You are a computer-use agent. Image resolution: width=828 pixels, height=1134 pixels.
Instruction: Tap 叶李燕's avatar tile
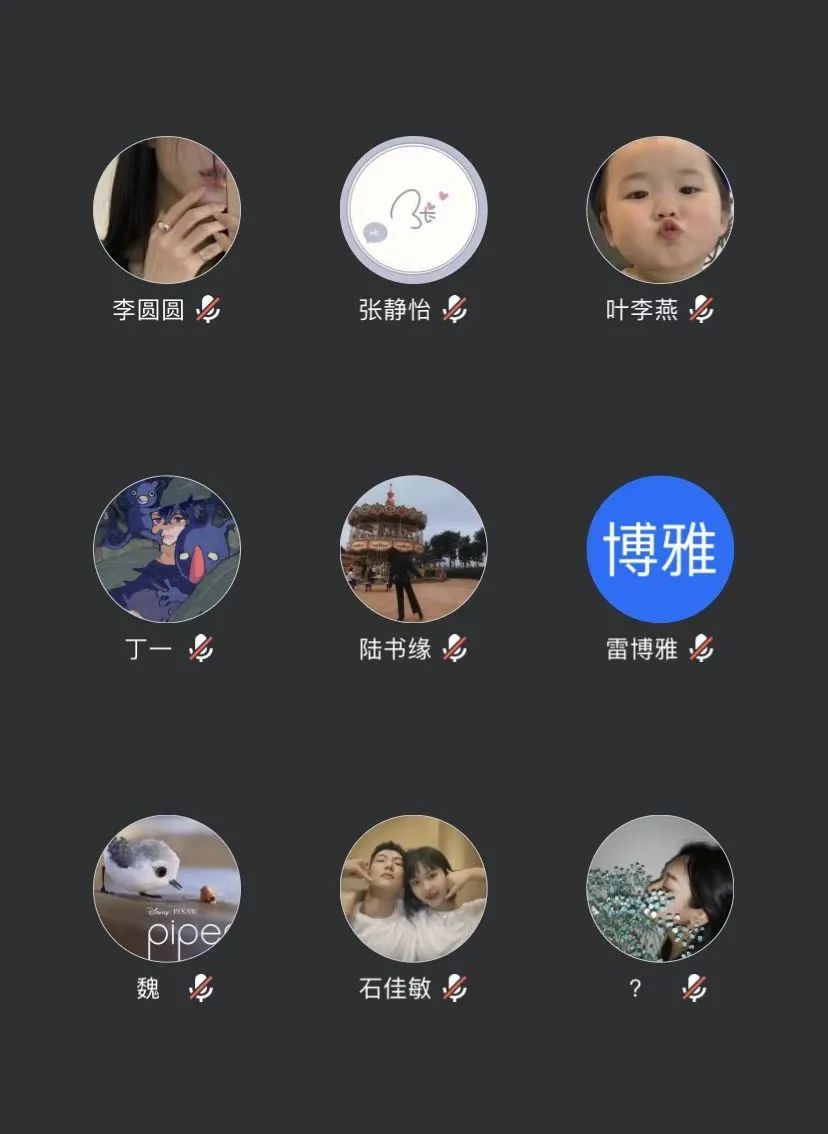(660, 210)
